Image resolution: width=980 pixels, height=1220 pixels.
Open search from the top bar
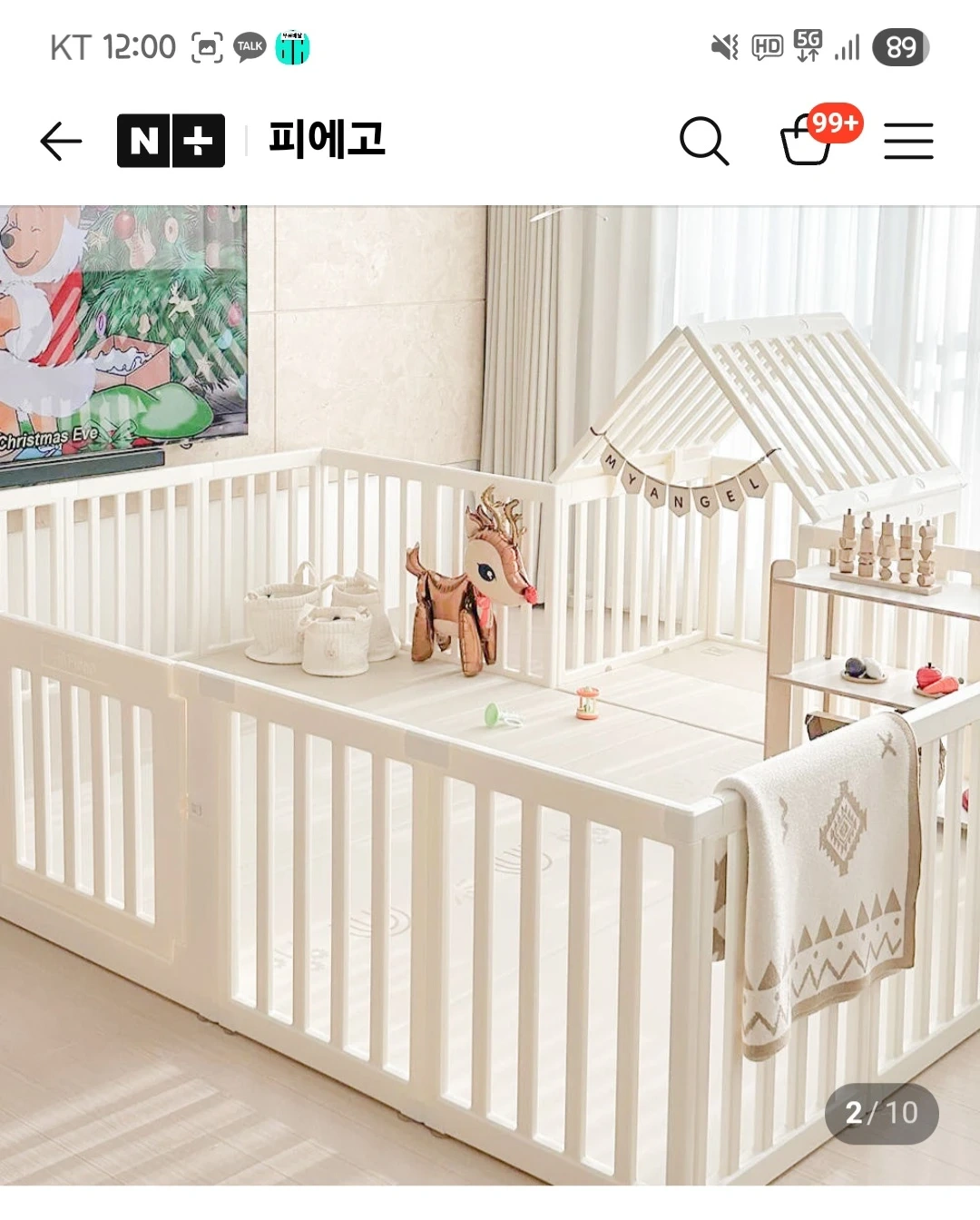(705, 142)
